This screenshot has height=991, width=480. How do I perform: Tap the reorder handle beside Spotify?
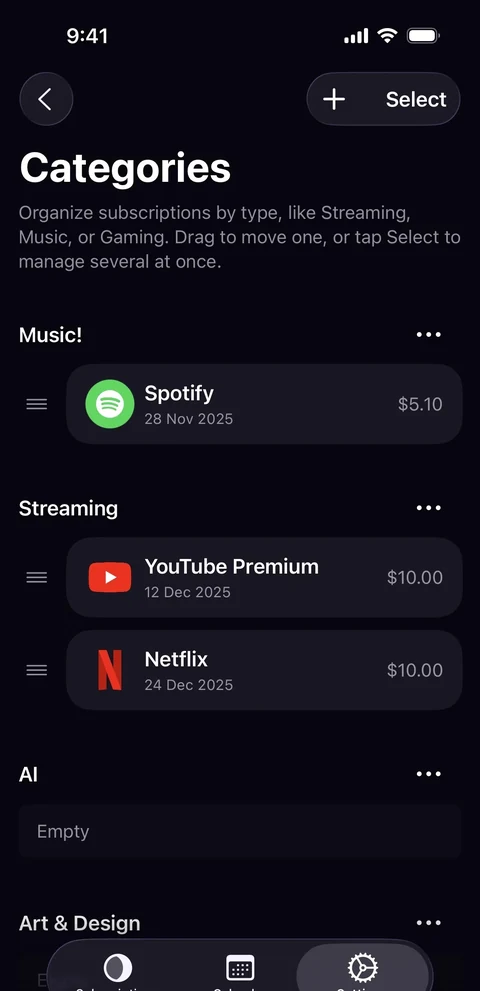[37, 404]
